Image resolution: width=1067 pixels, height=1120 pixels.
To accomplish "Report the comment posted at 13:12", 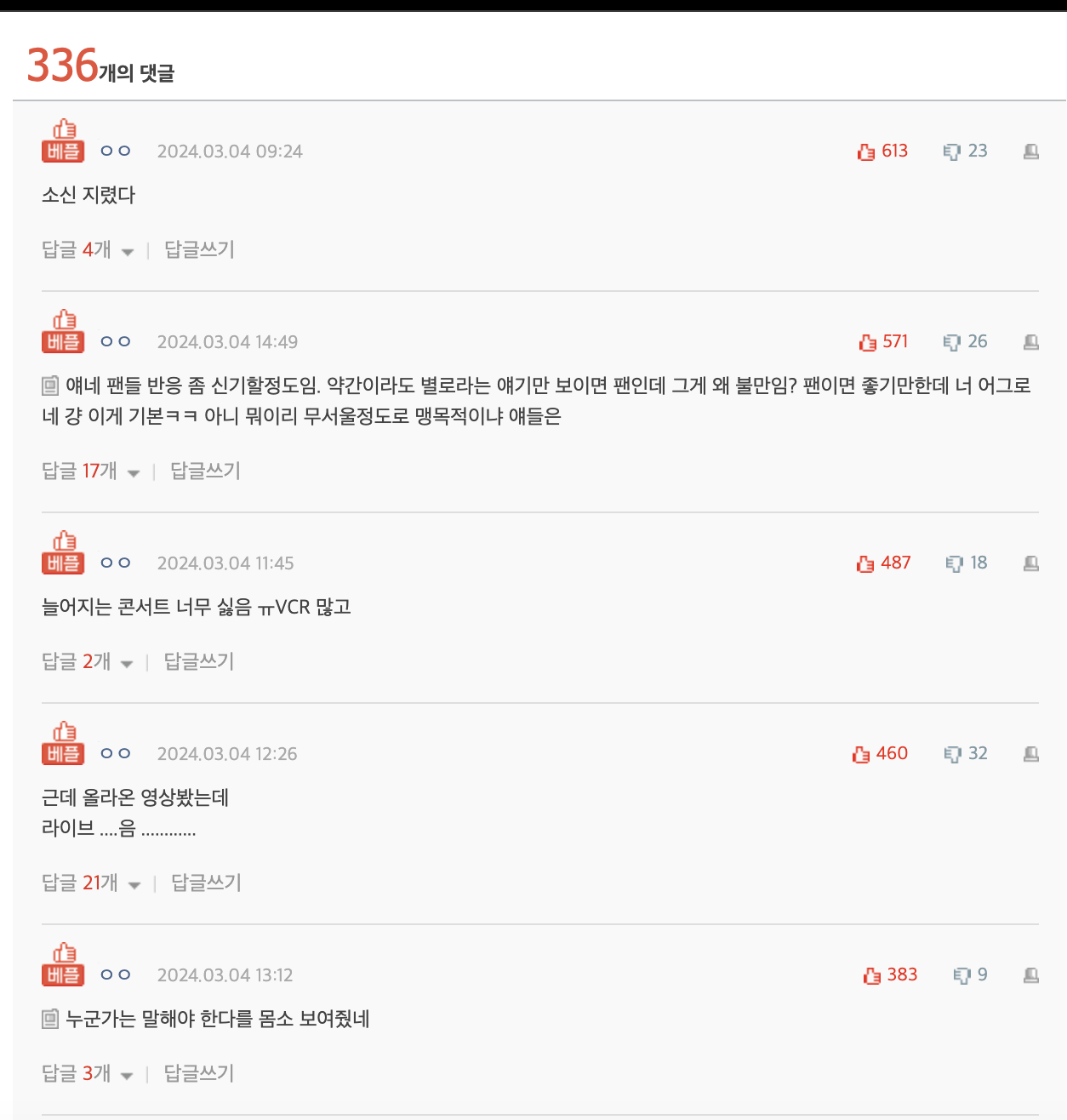I will [x=1030, y=976].
